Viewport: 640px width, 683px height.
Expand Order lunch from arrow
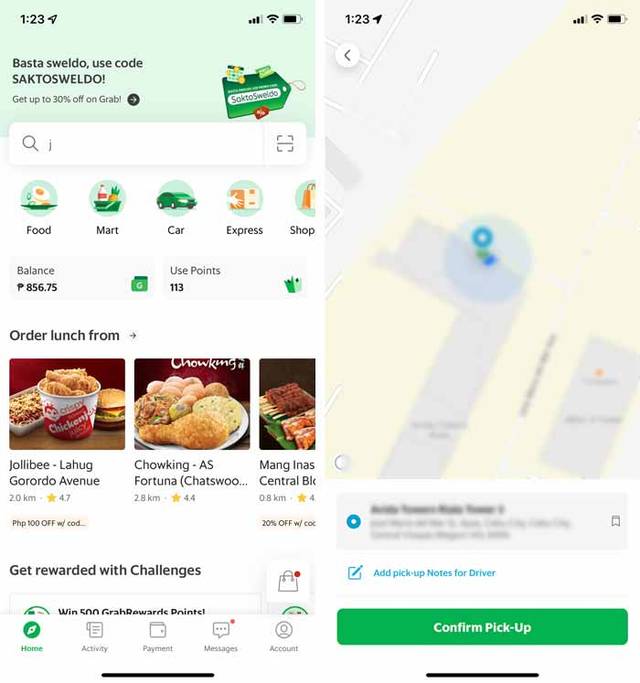point(133,336)
